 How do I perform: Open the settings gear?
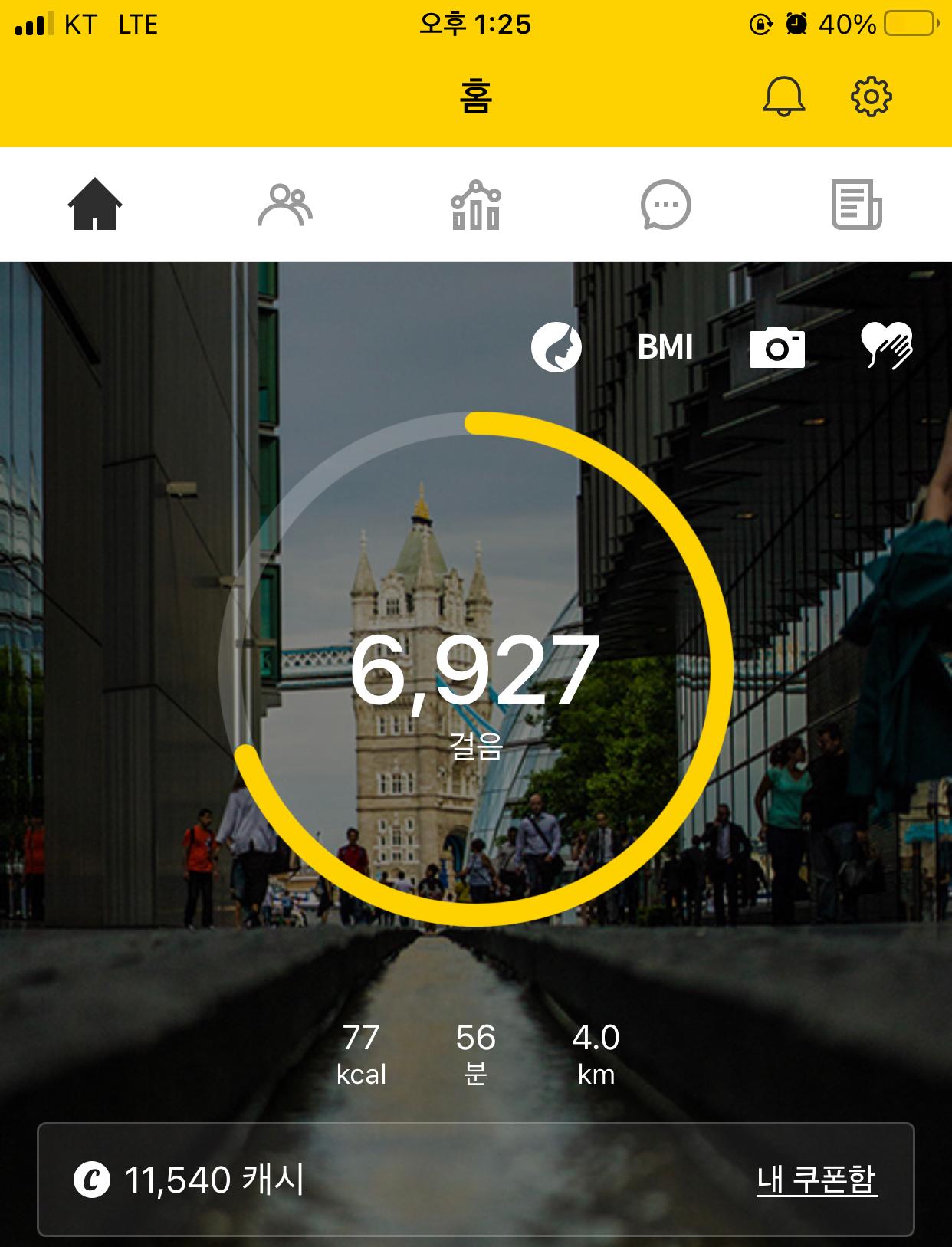click(872, 97)
